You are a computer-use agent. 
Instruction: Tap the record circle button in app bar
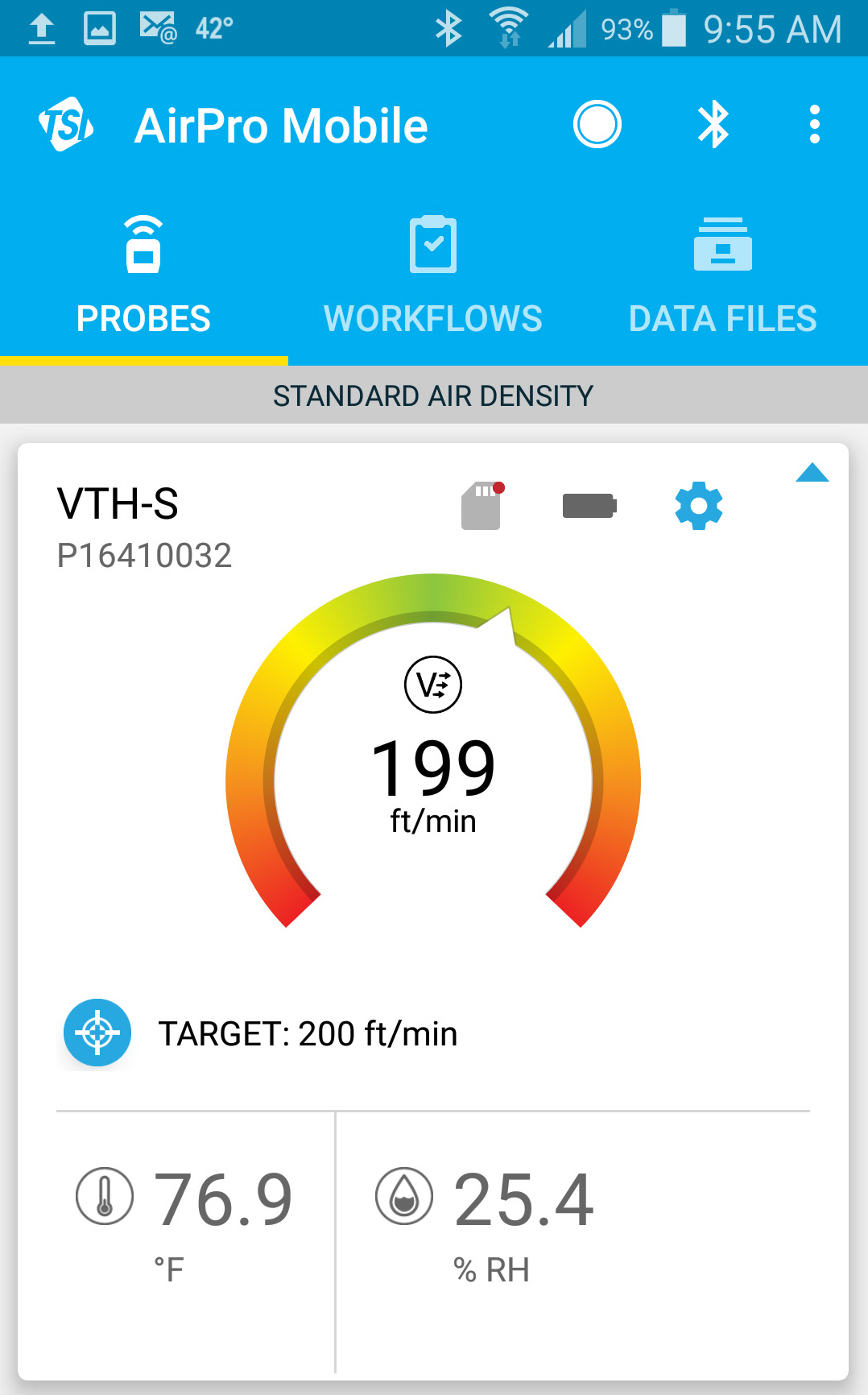click(597, 125)
